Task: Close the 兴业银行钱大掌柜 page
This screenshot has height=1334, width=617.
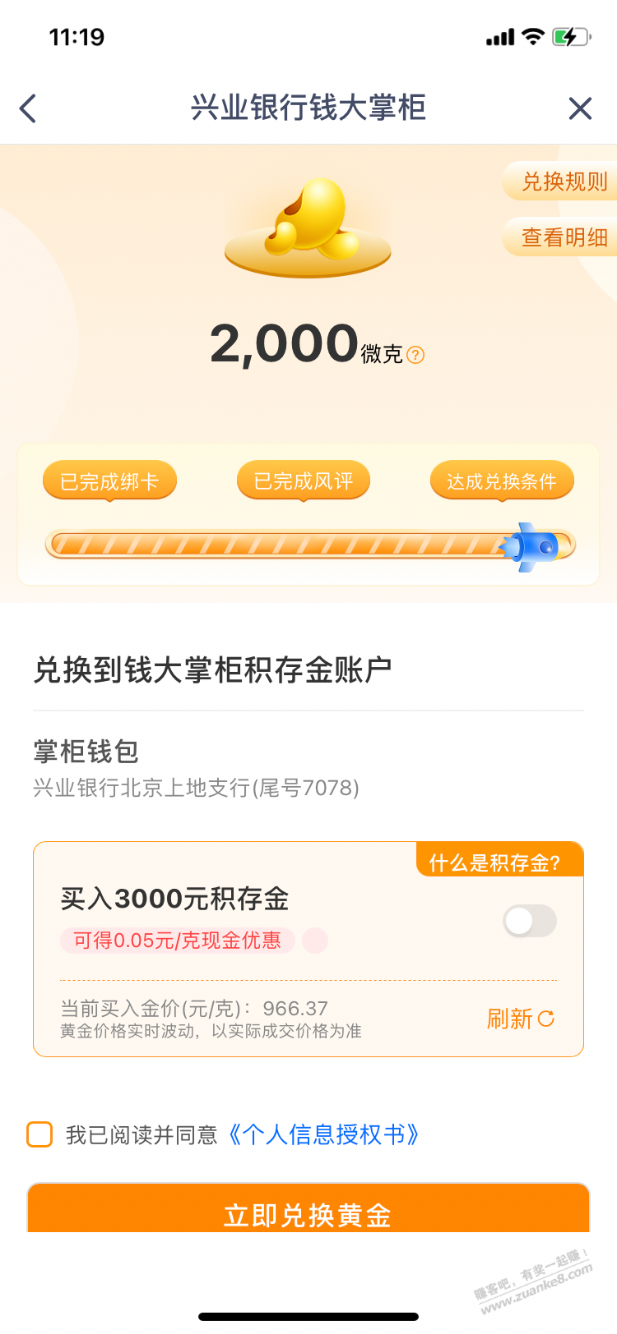Action: point(580,108)
